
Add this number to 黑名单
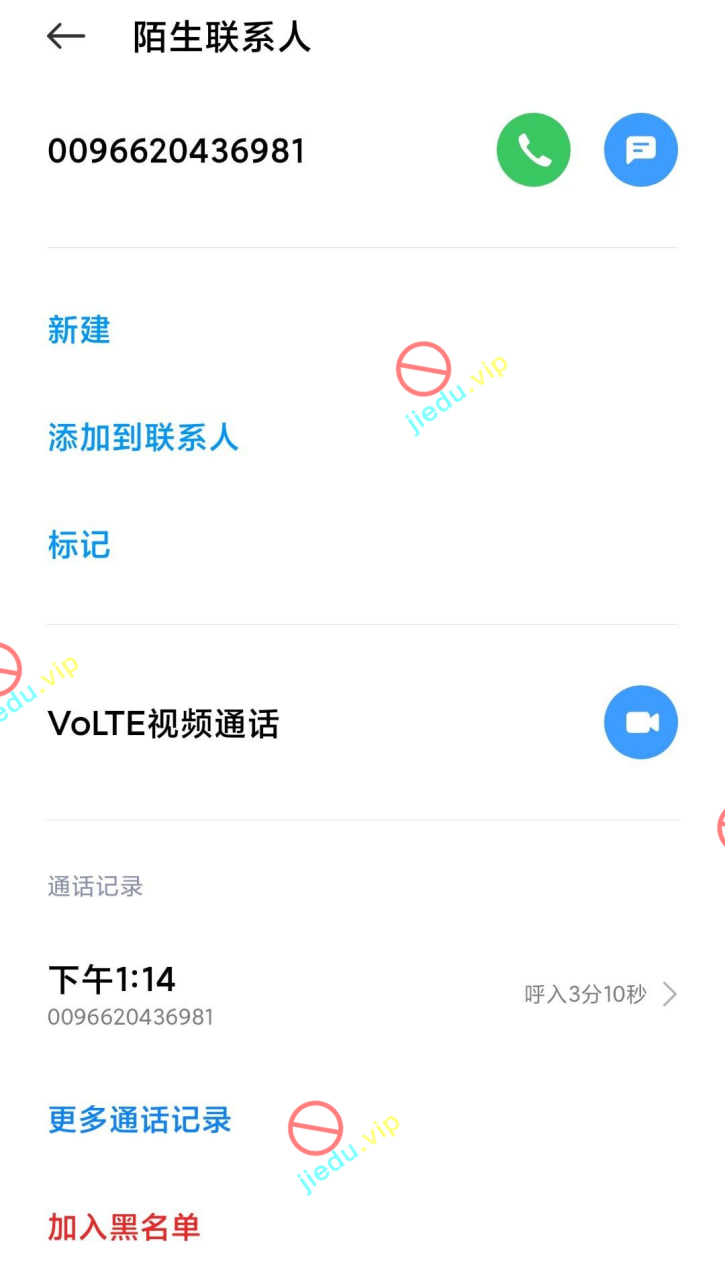pos(124,1227)
